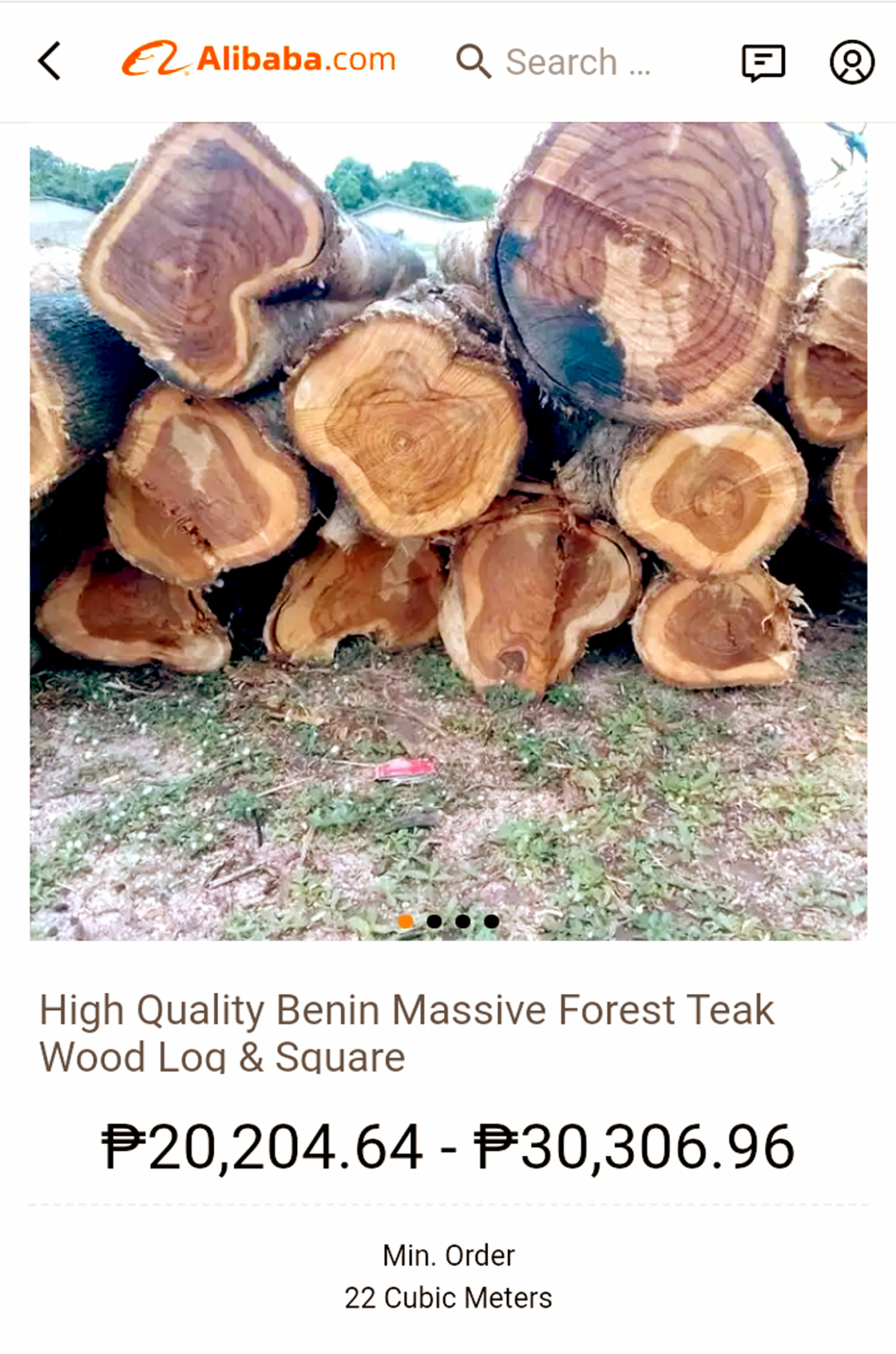Tap the Alibaba.com logo to go home

[x=258, y=59]
